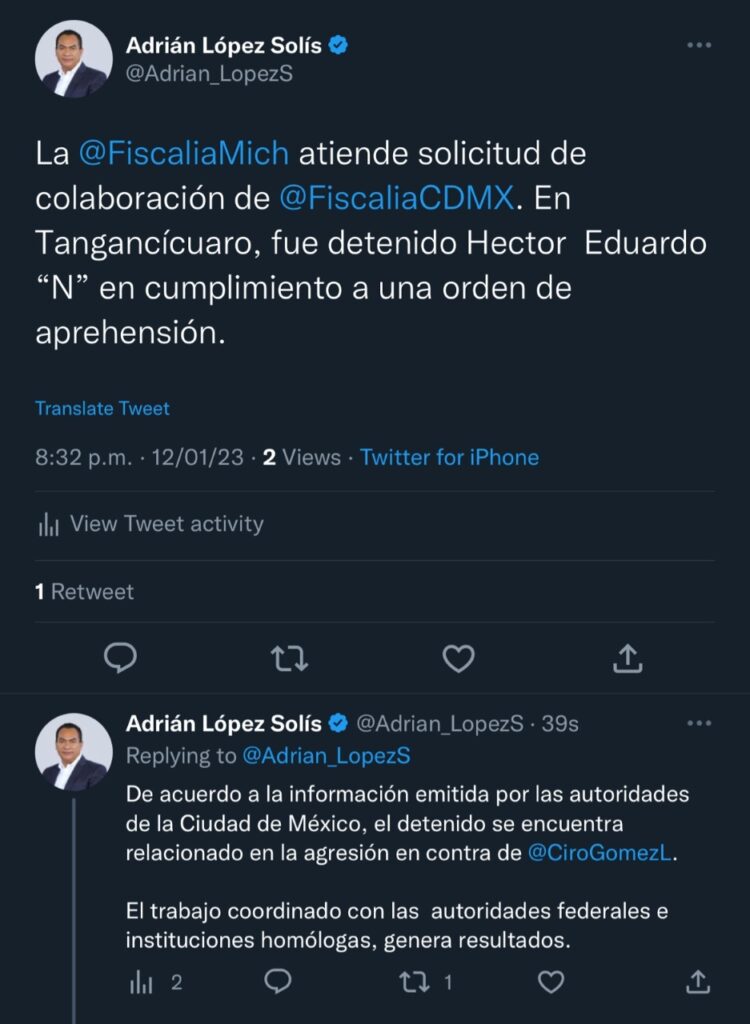Open the @FiscaliaCDMX mention

click(x=396, y=198)
